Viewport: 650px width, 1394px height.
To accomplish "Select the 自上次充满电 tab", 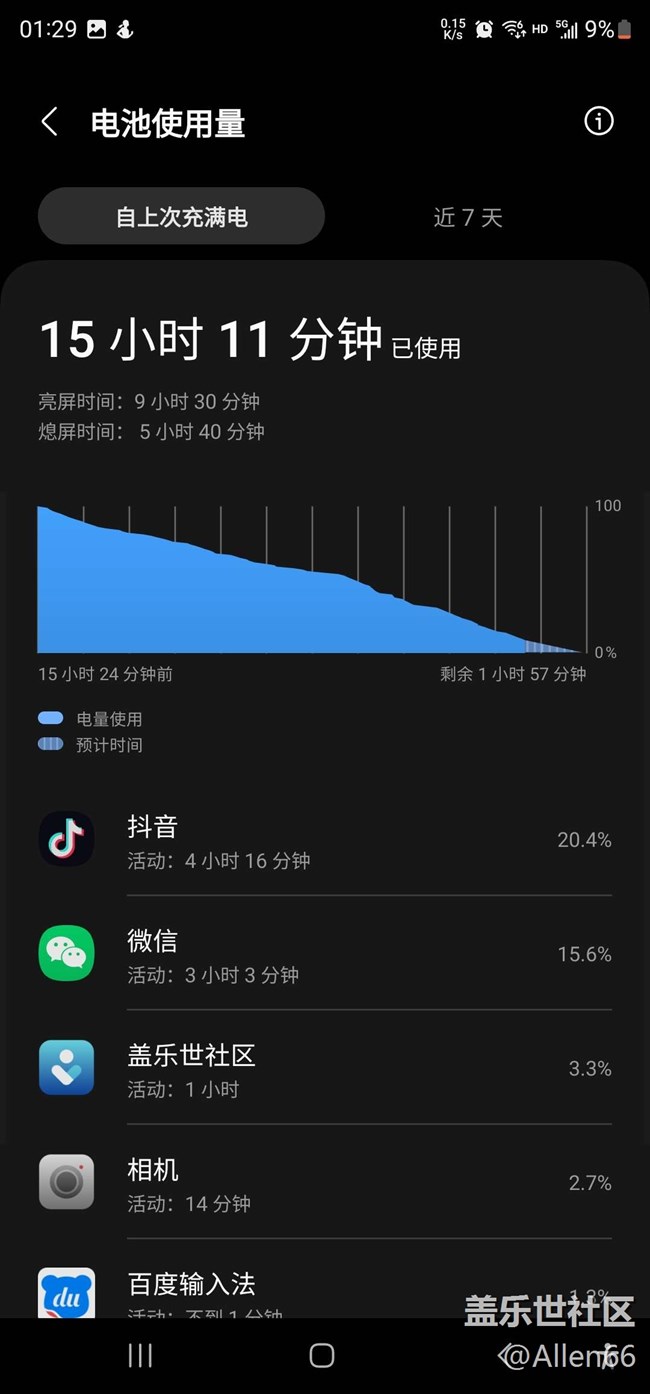I will tap(181, 216).
